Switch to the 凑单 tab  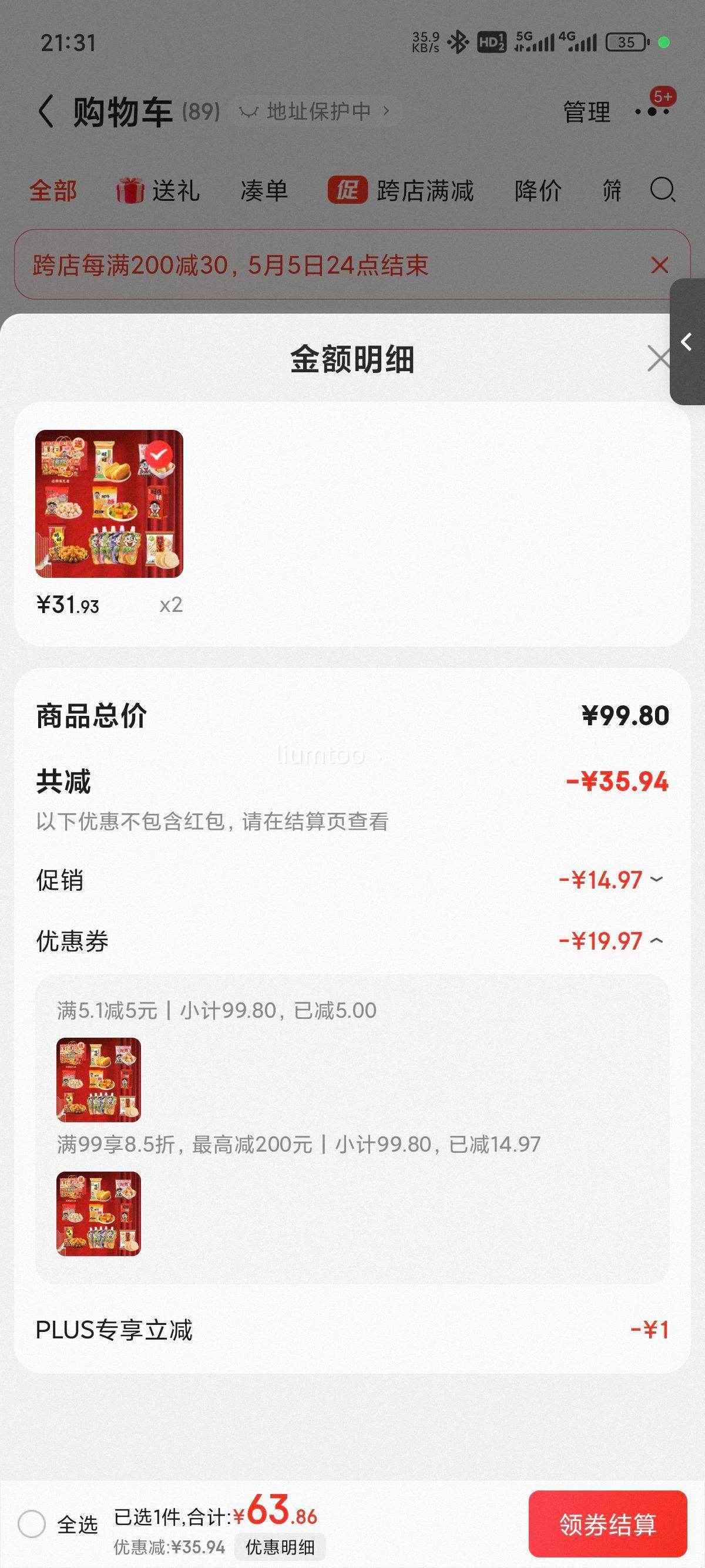pyautogui.click(x=263, y=190)
